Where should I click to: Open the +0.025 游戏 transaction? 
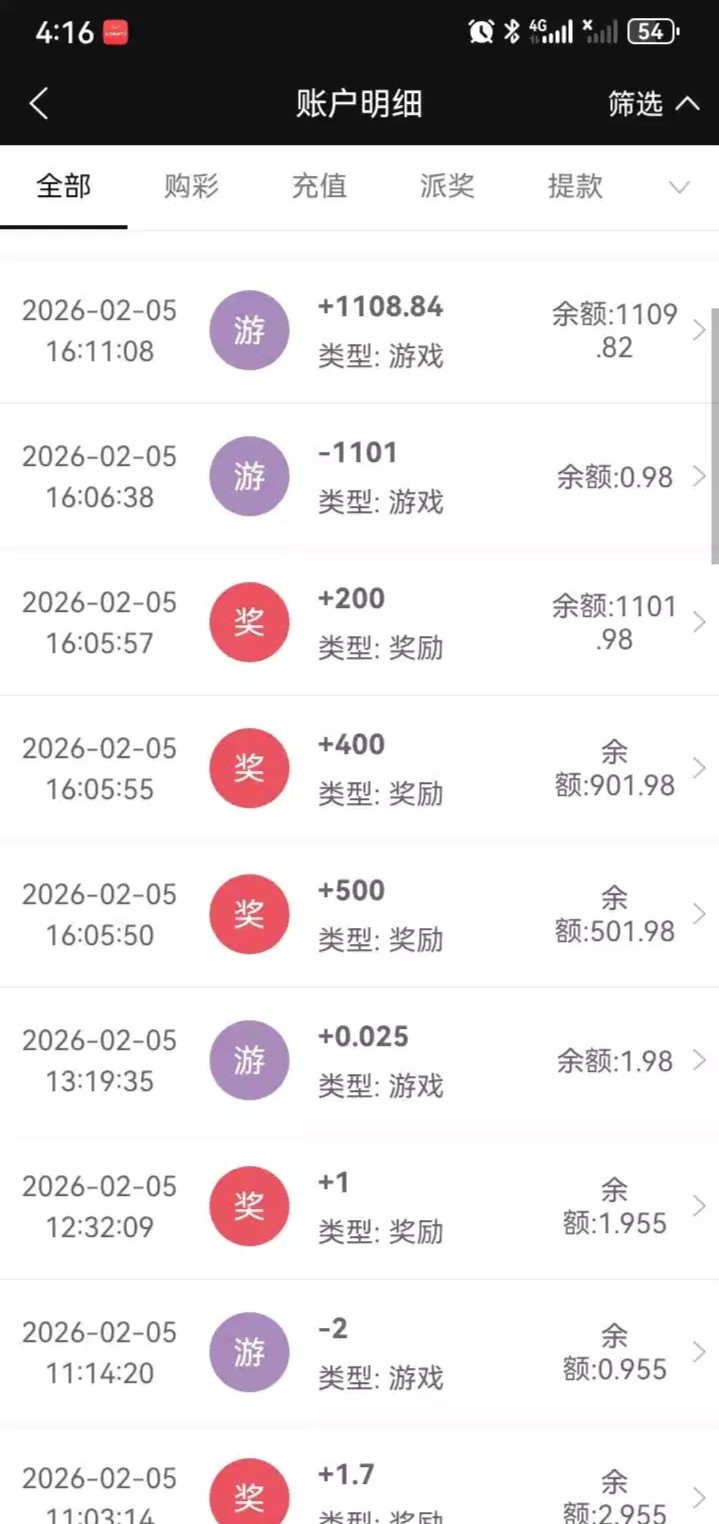click(359, 1060)
